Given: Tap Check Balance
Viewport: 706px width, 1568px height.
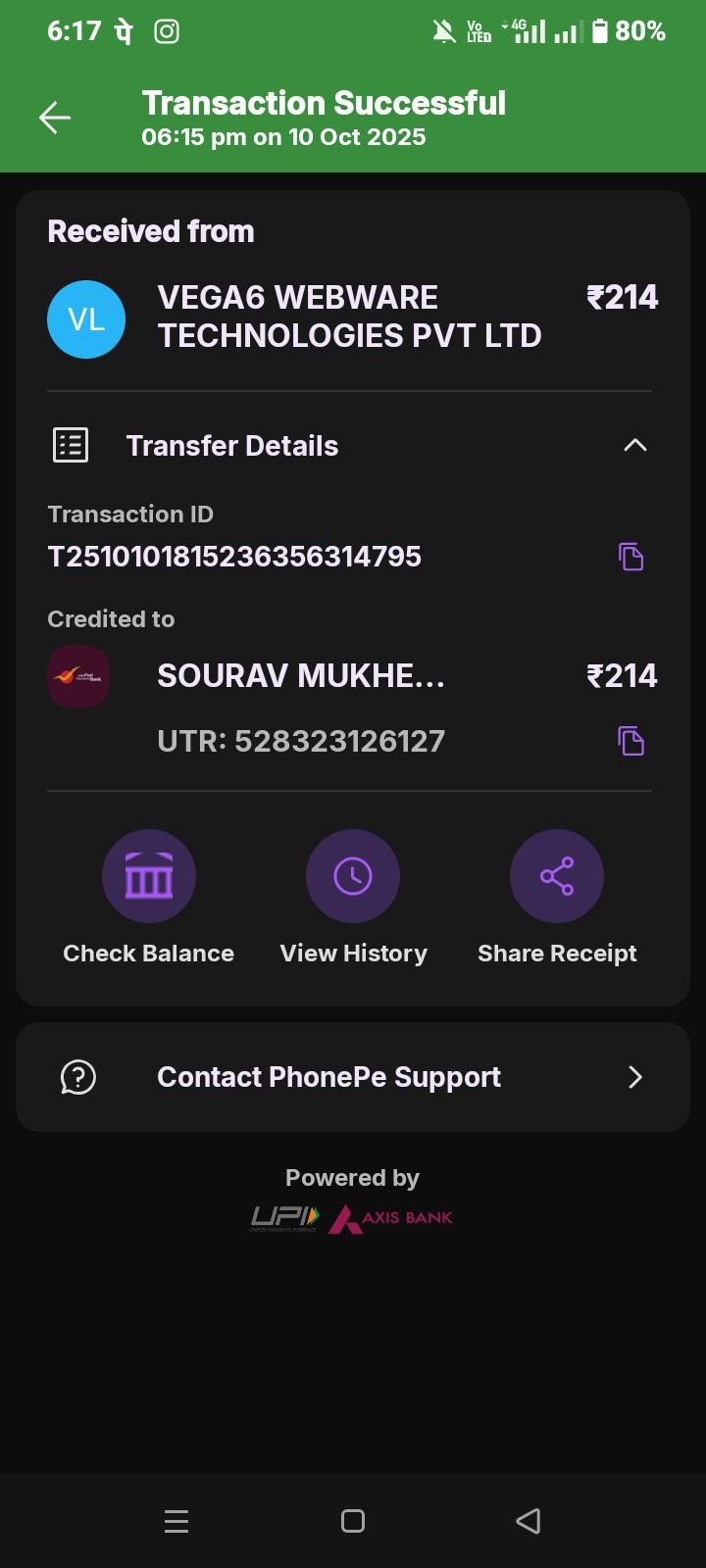Looking at the screenshot, I should click(149, 876).
